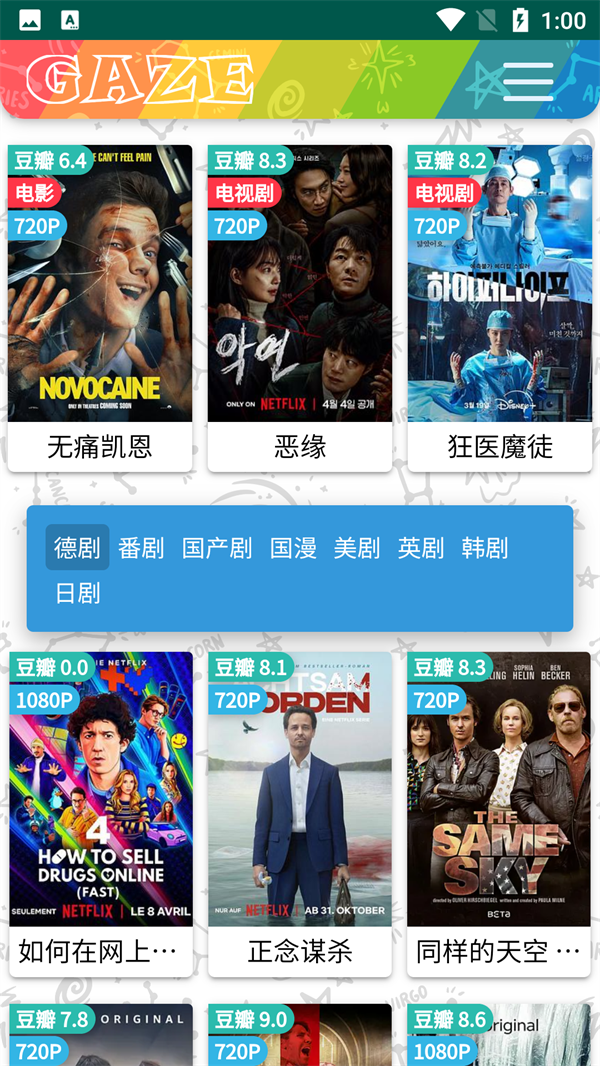
Task: Open the 正念谋杀 show card
Action: (300, 810)
